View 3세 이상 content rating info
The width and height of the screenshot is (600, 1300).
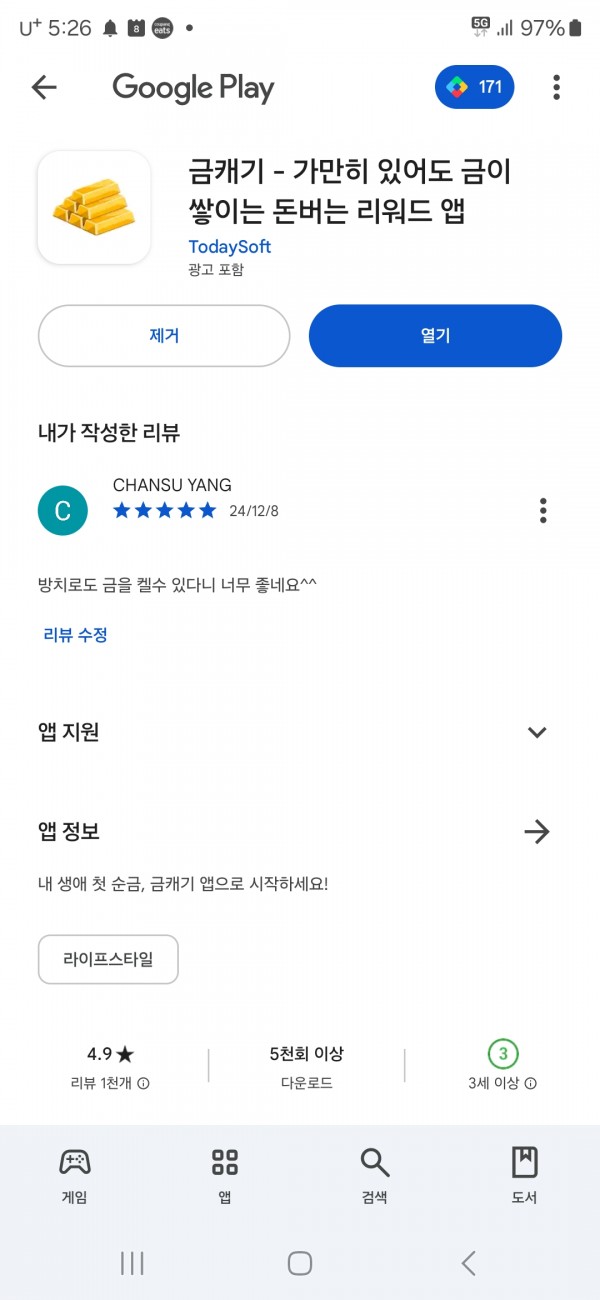503,1066
